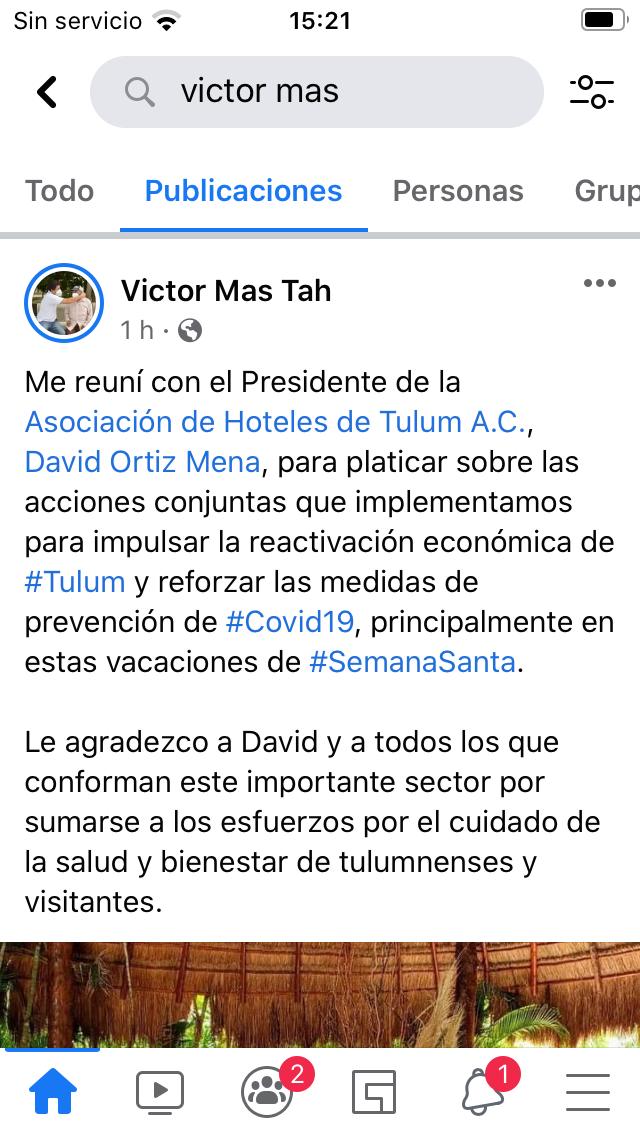Viewport: 640px width, 1136px height.
Task: Show the Grupos results tab
Action: tap(606, 191)
